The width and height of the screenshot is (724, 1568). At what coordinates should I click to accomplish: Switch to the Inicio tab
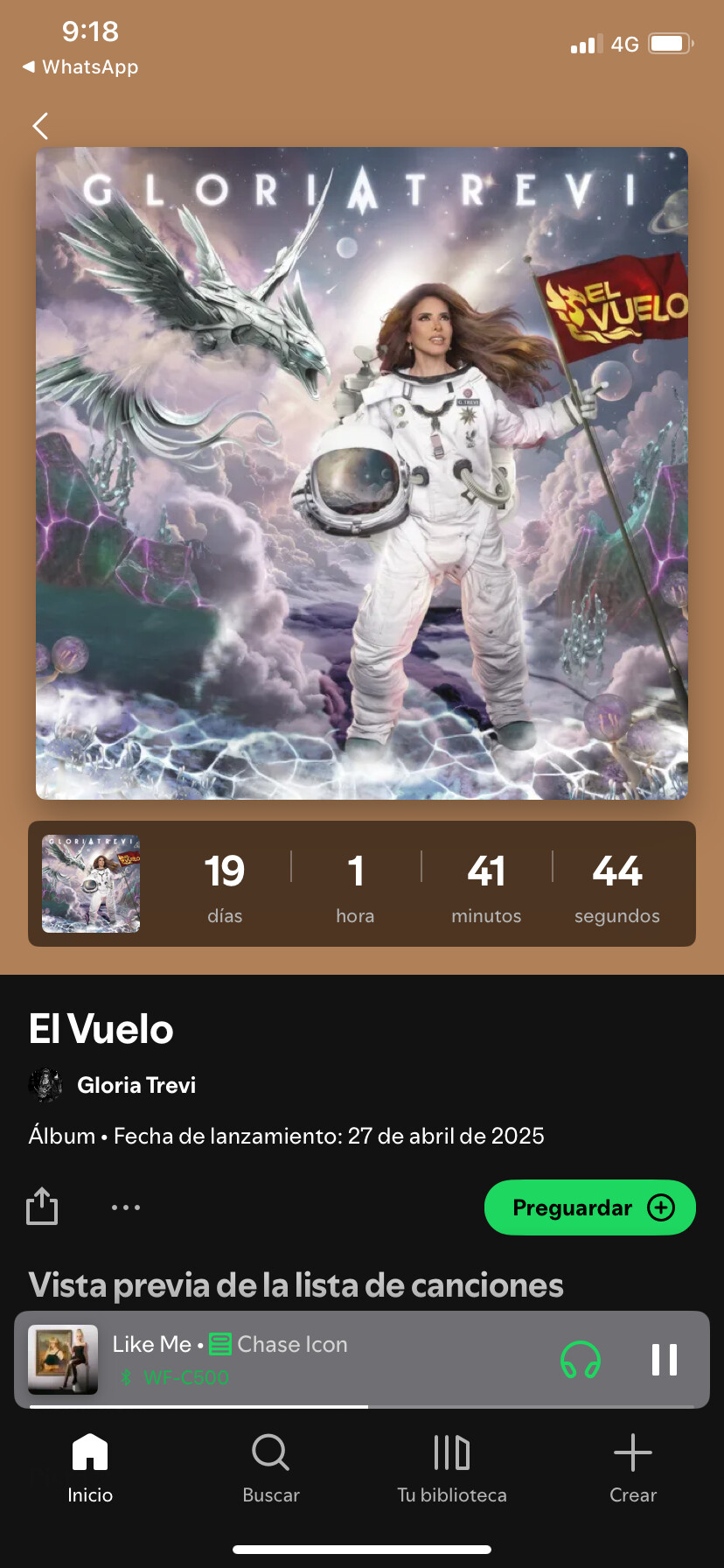[x=90, y=1469]
